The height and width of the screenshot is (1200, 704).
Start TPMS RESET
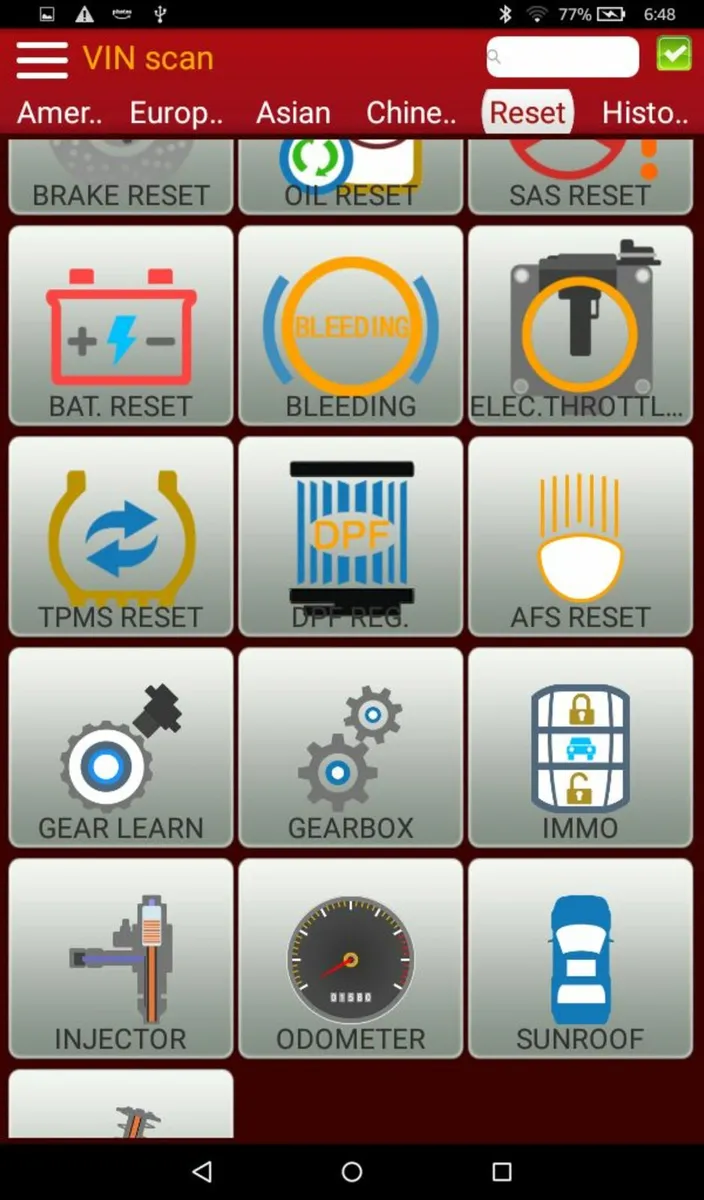[x=121, y=537]
